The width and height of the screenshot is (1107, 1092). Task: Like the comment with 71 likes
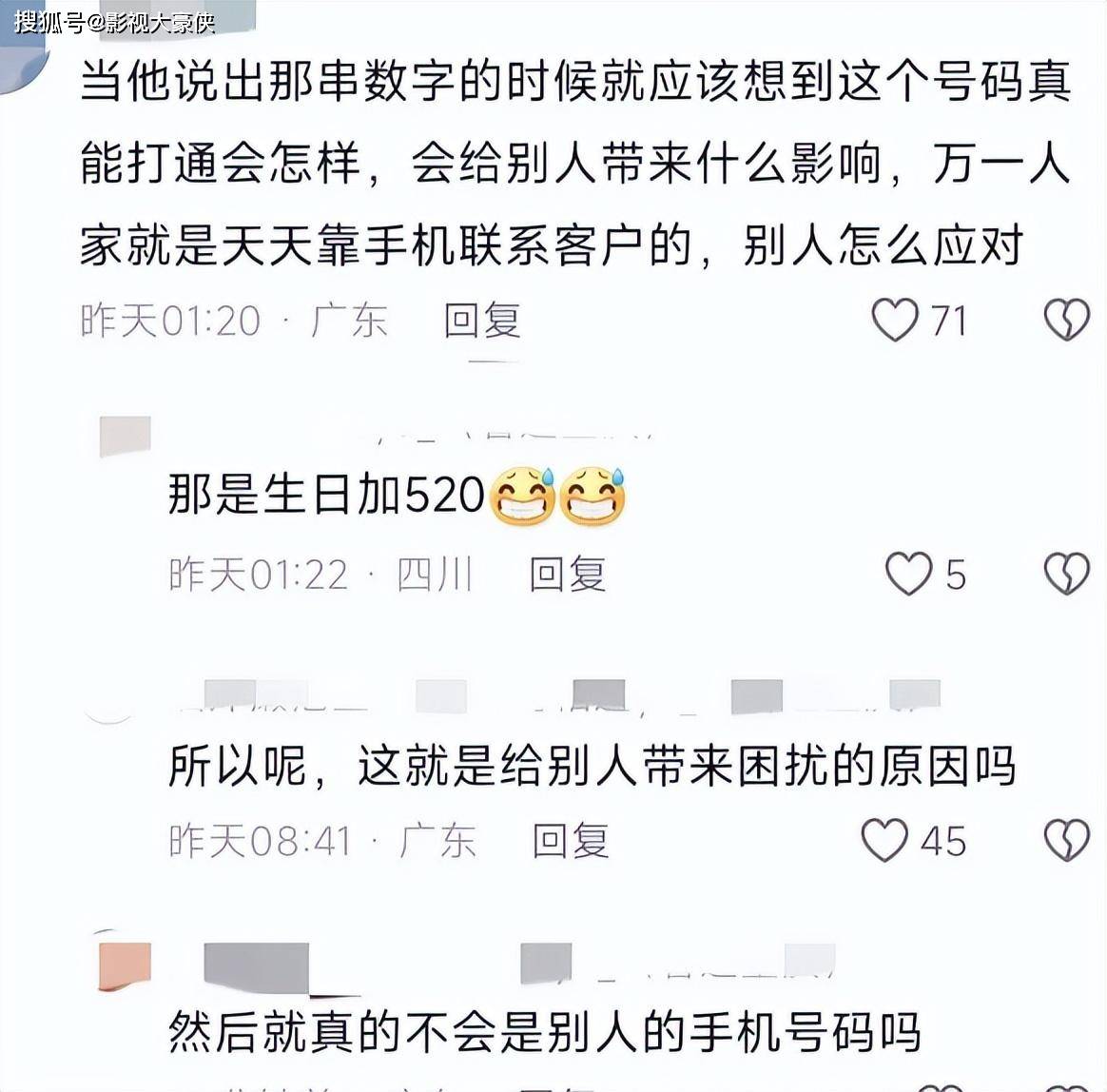point(896,321)
